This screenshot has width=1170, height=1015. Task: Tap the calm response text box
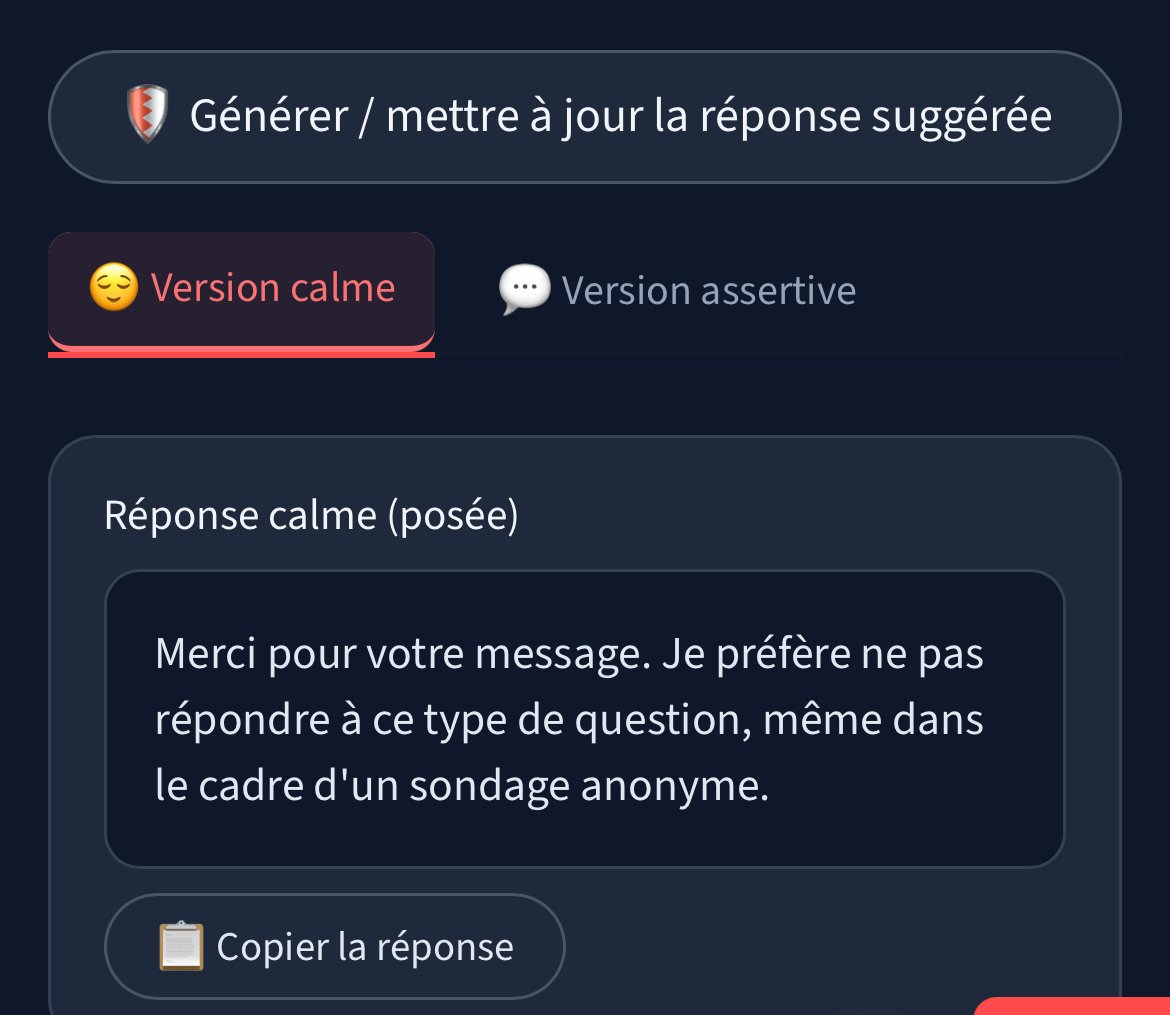(x=584, y=719)
